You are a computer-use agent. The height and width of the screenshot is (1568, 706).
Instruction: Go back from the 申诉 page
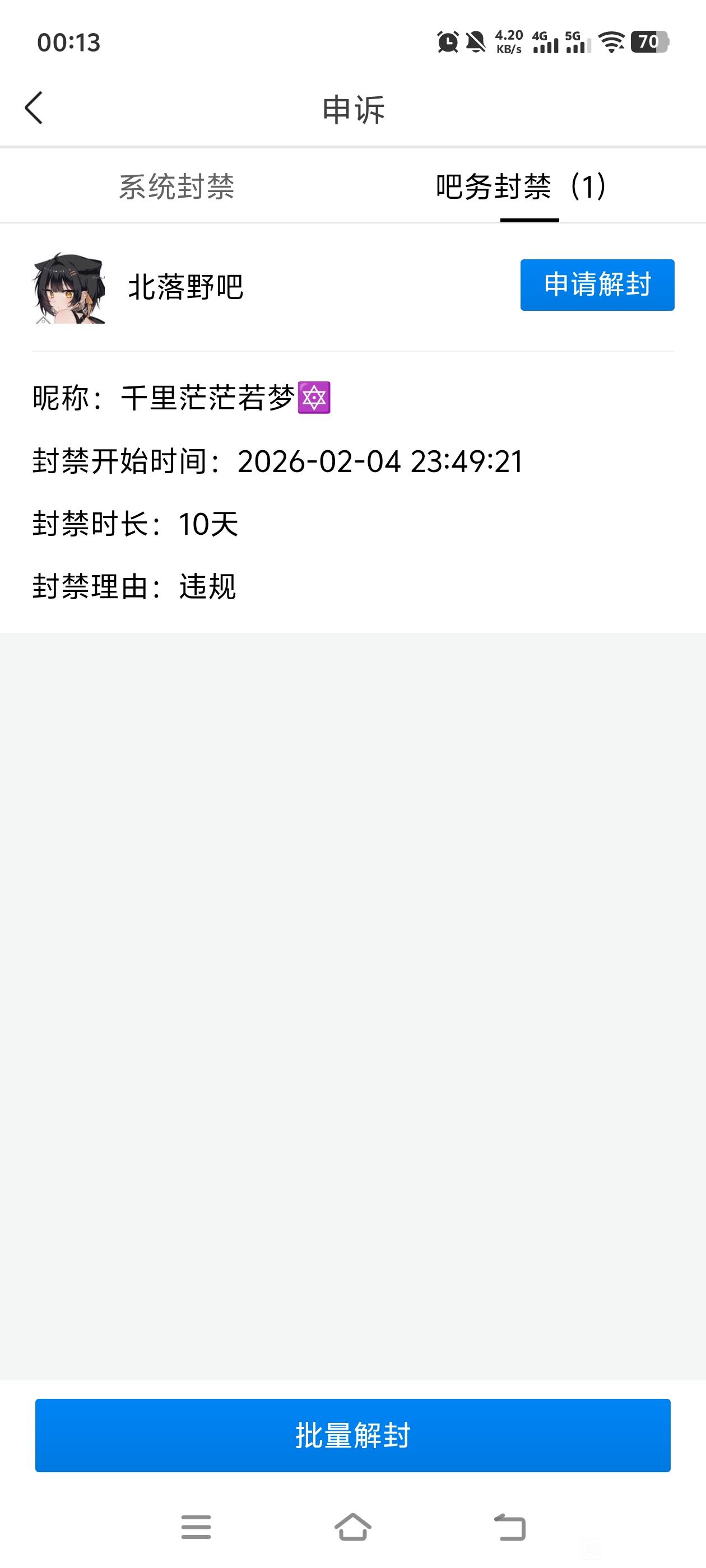point(34,108)
